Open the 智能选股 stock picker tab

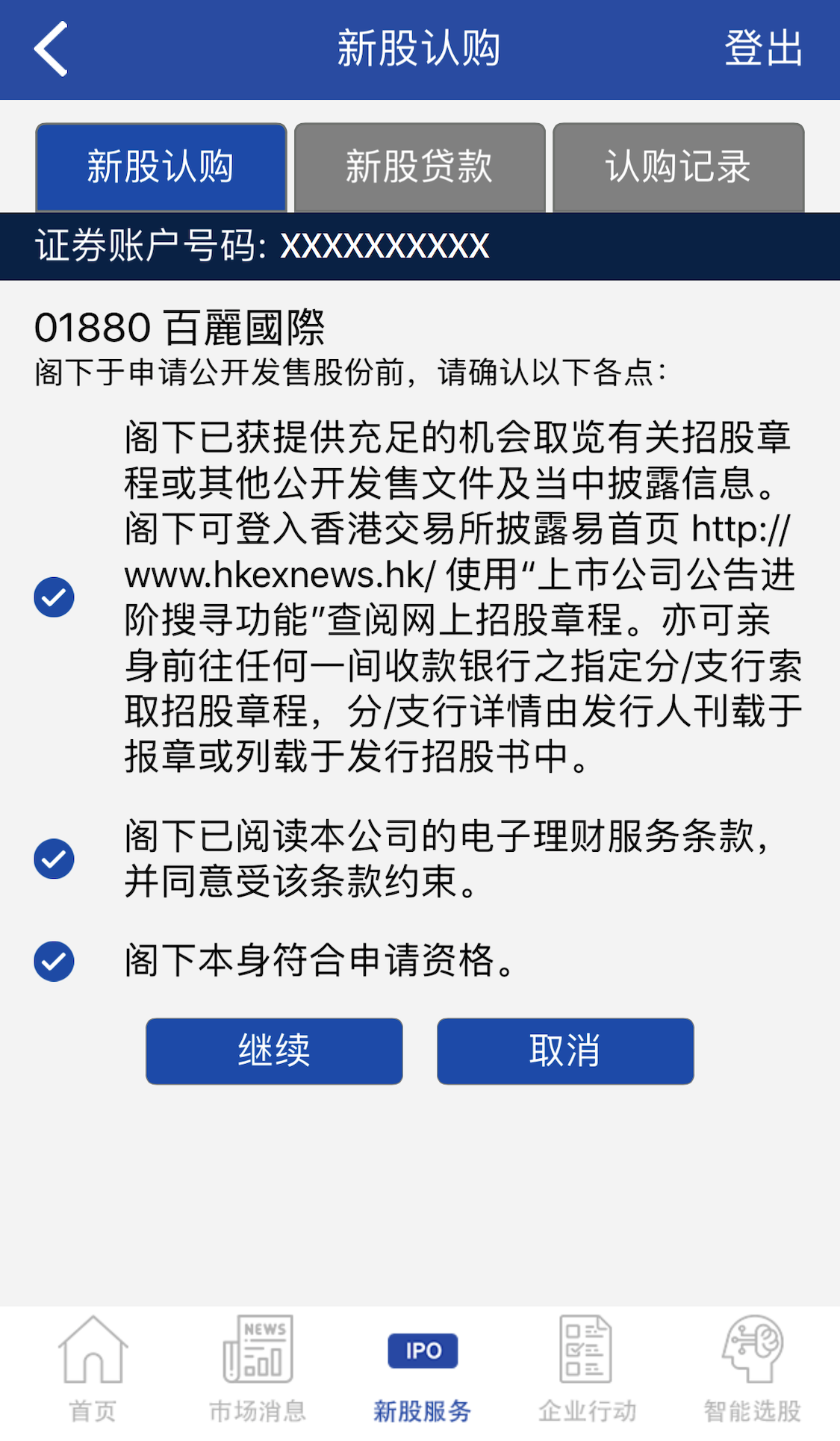coord(752,1370)
